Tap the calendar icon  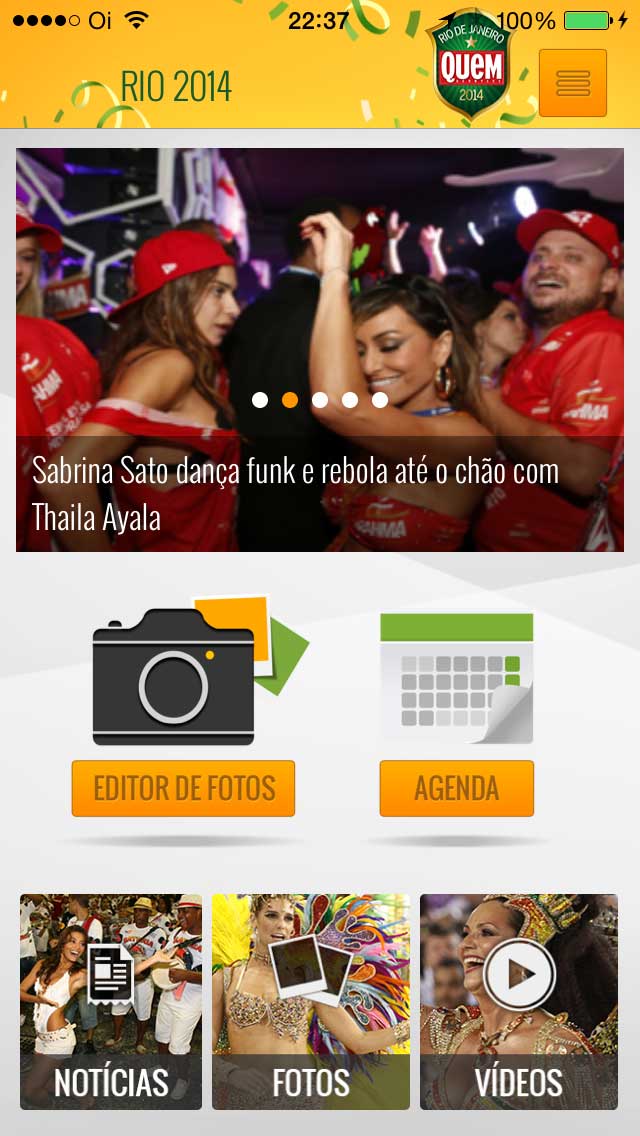(x=457, y=678)
